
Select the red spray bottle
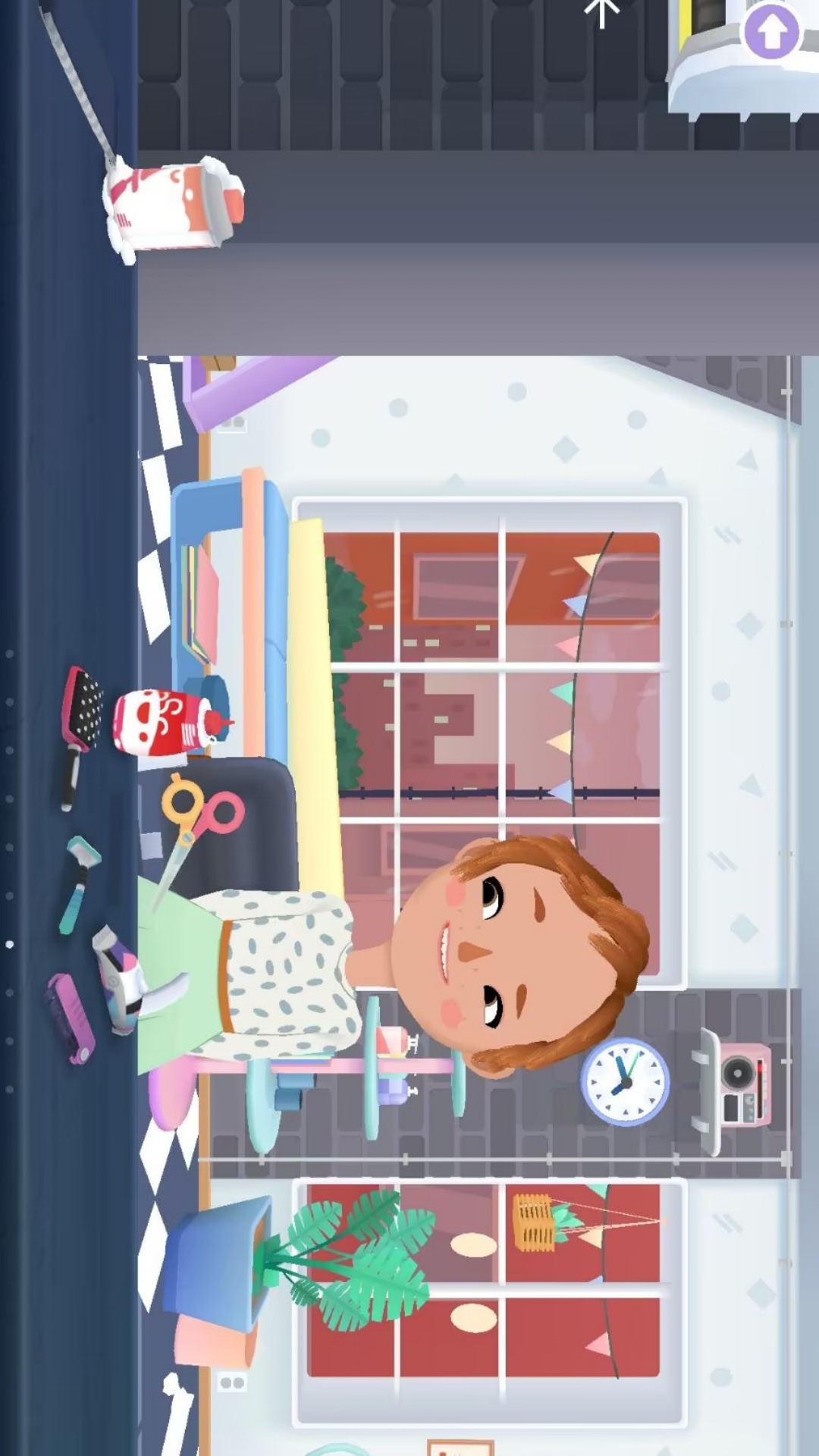pyautogui.click(x=168, y=723)
